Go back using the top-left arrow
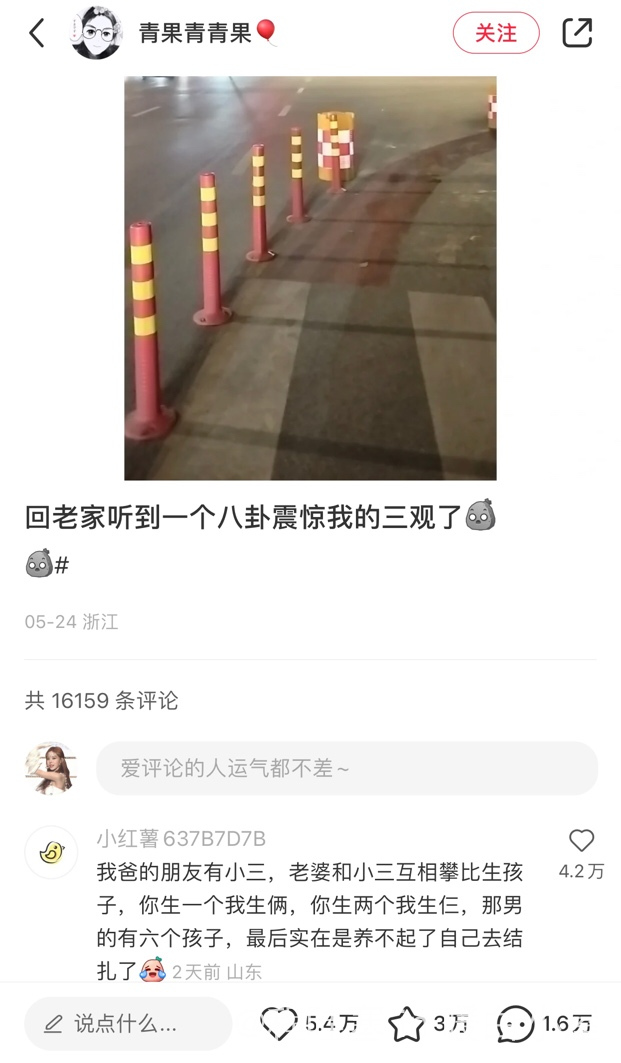The height and width of the screenshot is (1063, 621). [37, 33]
